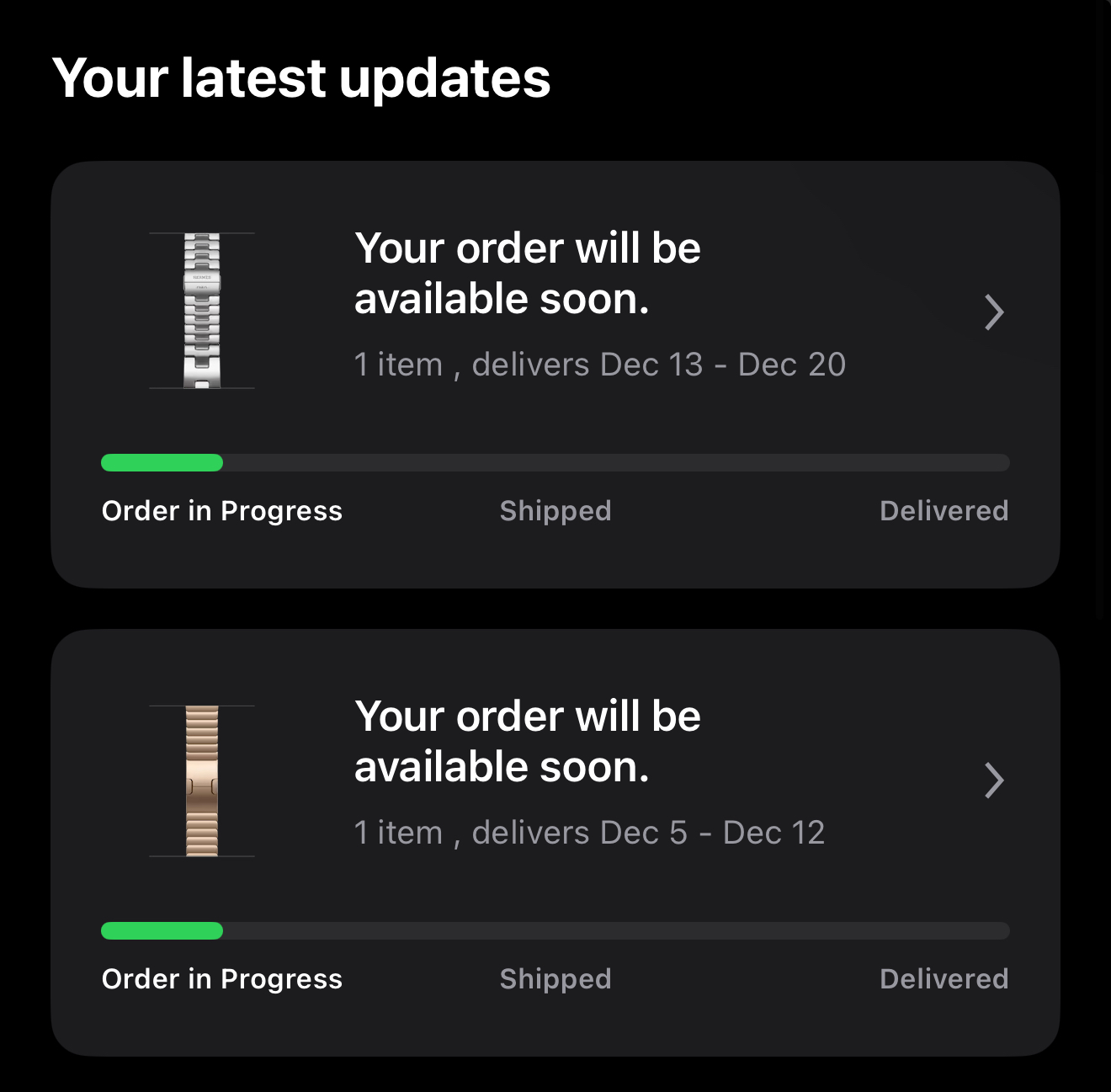Open the order delivering Dec 5 - Dec 12

[993, 780]
